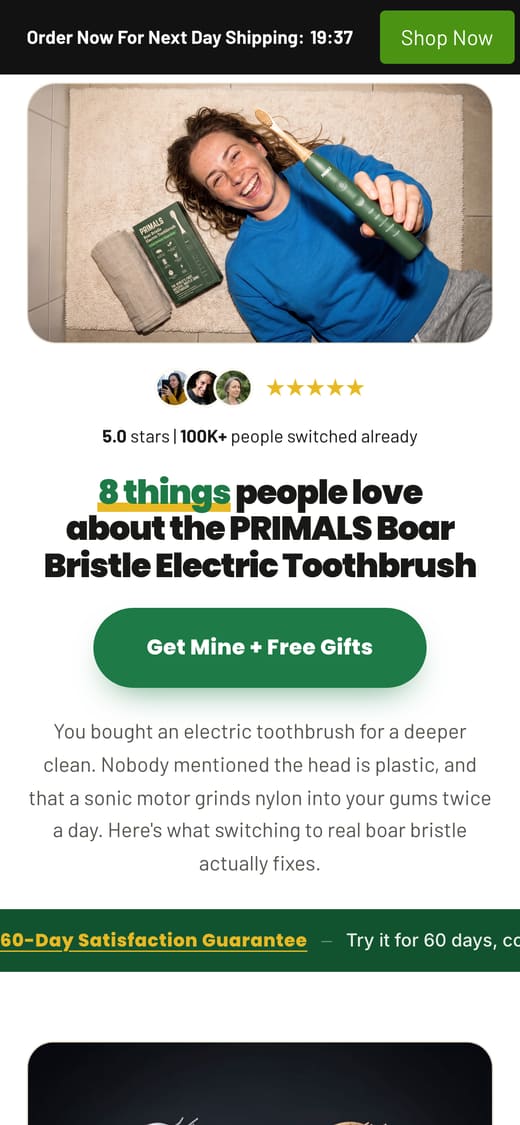Tap the Shop Now button

coord(447,37)
